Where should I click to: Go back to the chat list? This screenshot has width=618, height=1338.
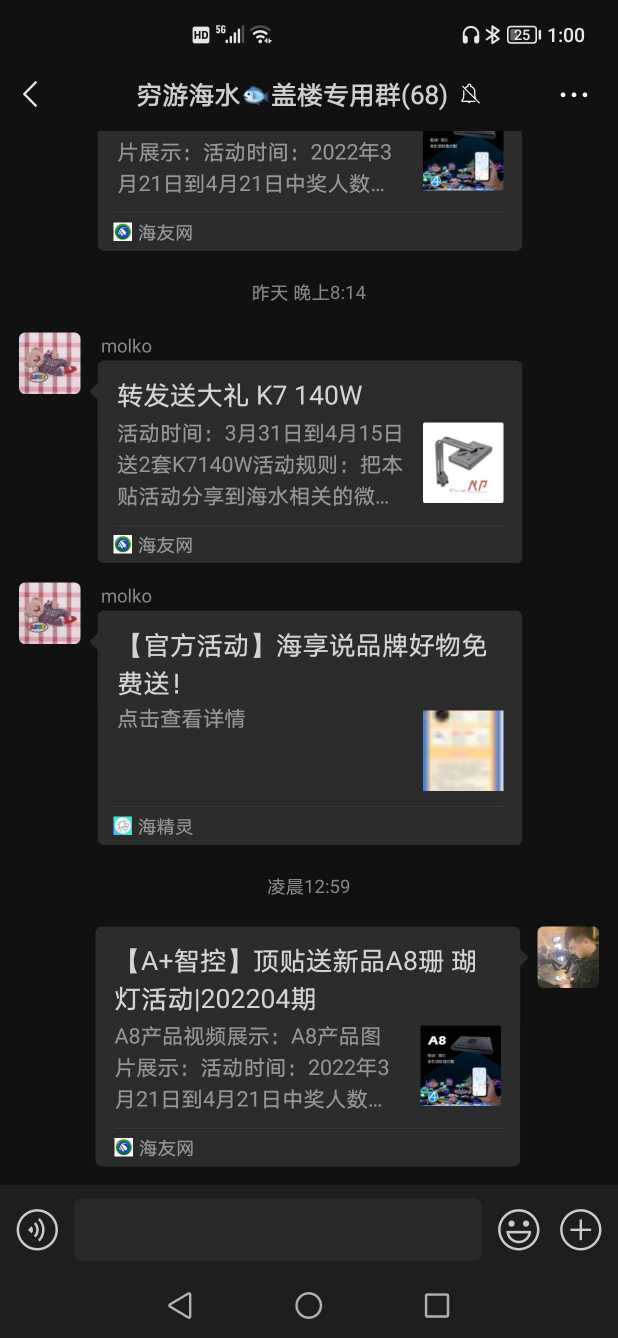(30, 95)
